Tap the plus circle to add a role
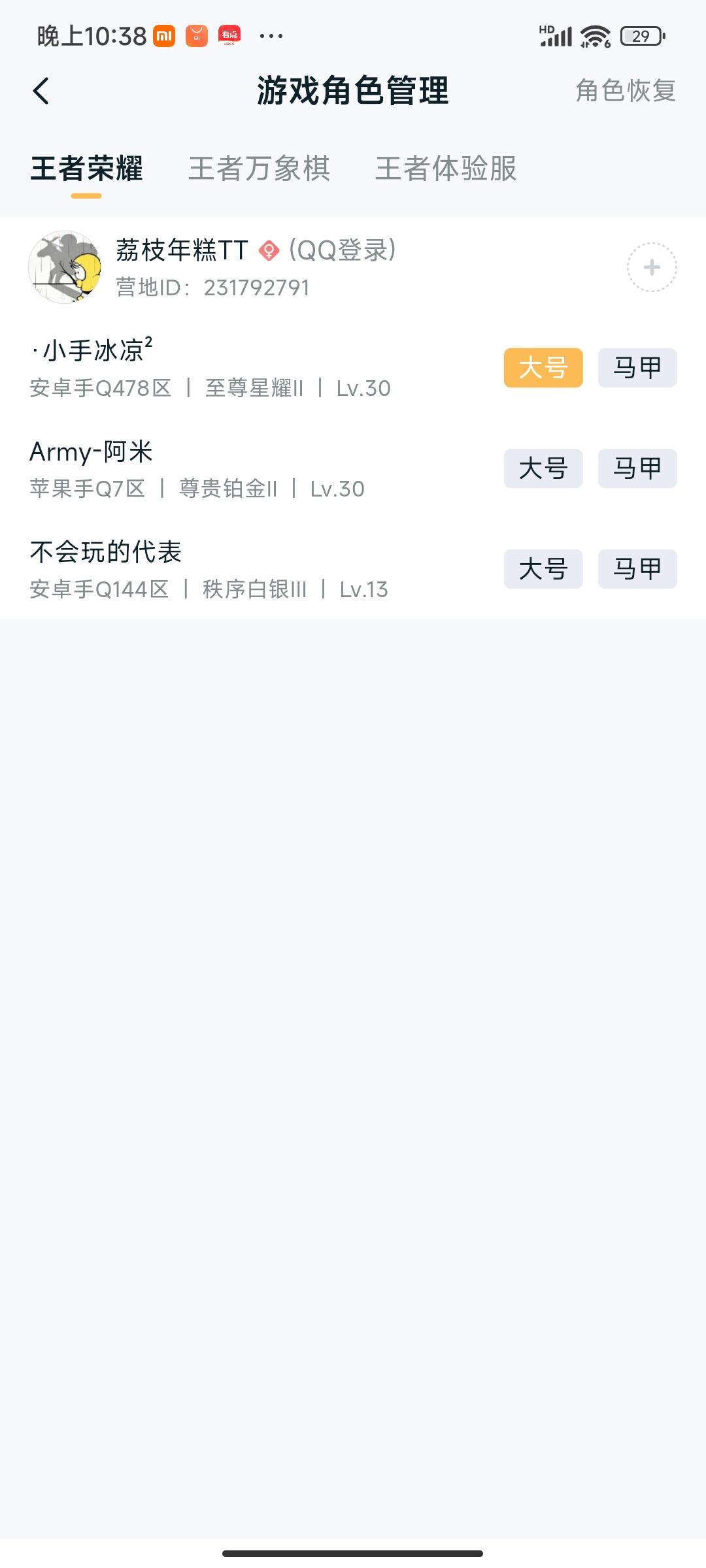This screenshot has width=706, height=1568. [652, 267]
